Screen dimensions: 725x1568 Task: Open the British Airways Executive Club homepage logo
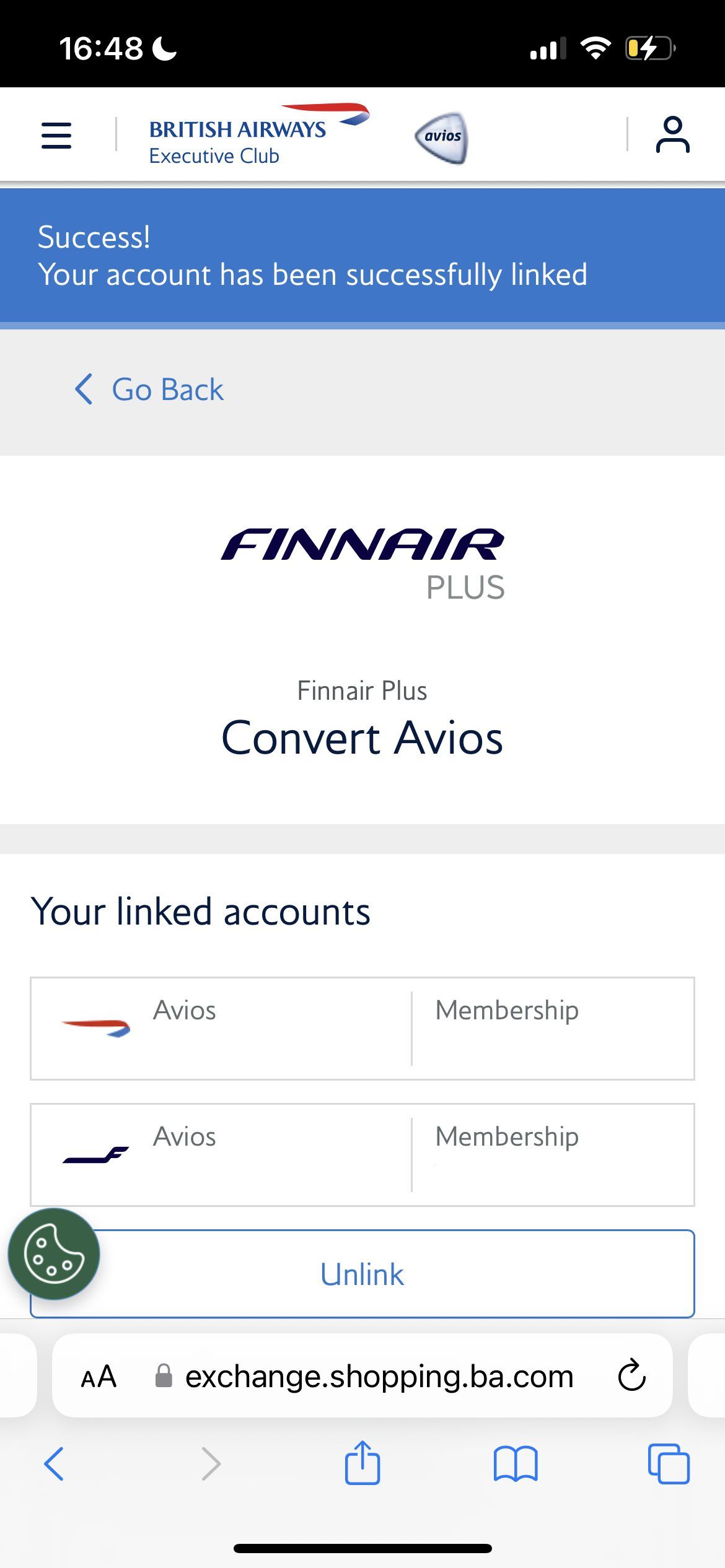pyautogui.click(x=259, y=134)
